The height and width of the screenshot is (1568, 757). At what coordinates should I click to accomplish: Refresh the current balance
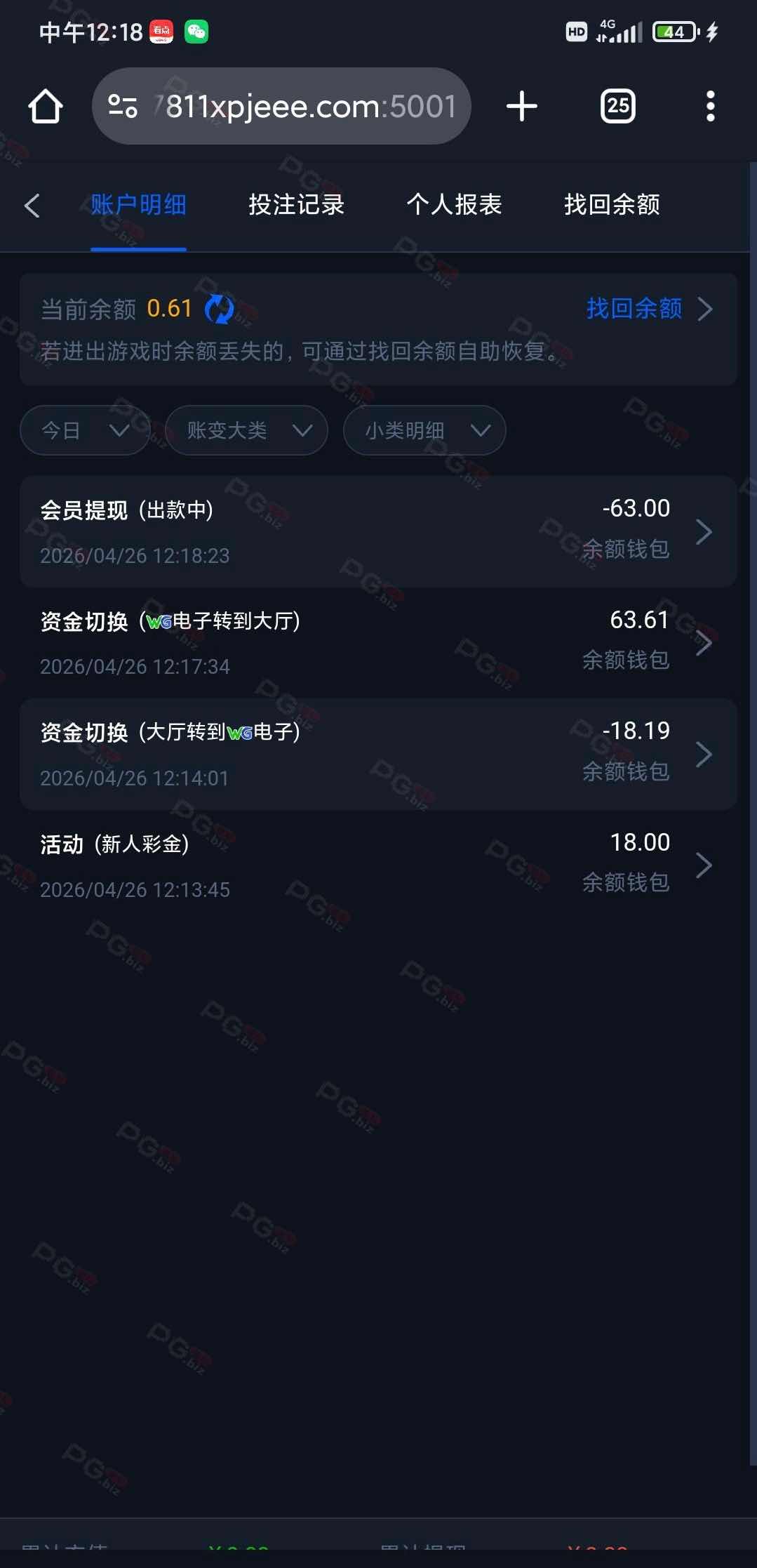[x=219, y=310]
